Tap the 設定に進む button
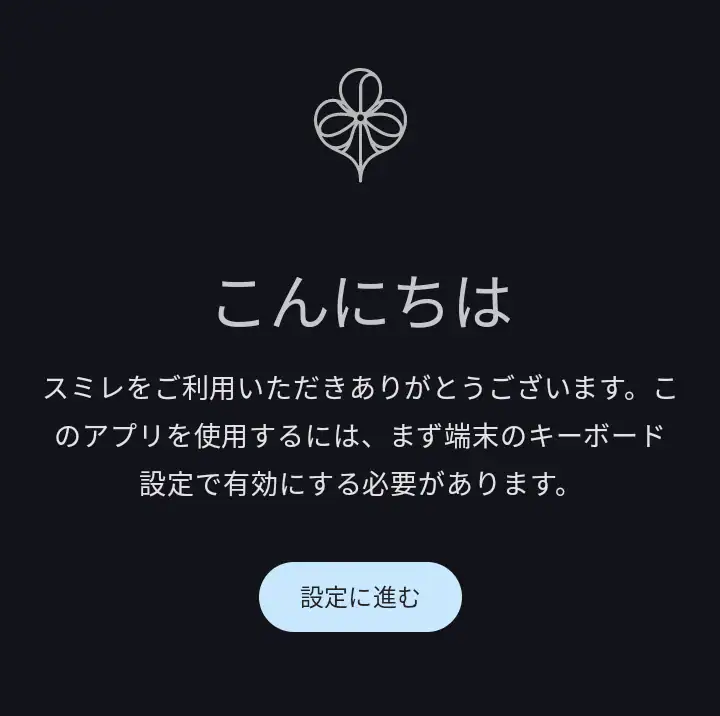Screen dimensions: 720x716 [360, 597]
